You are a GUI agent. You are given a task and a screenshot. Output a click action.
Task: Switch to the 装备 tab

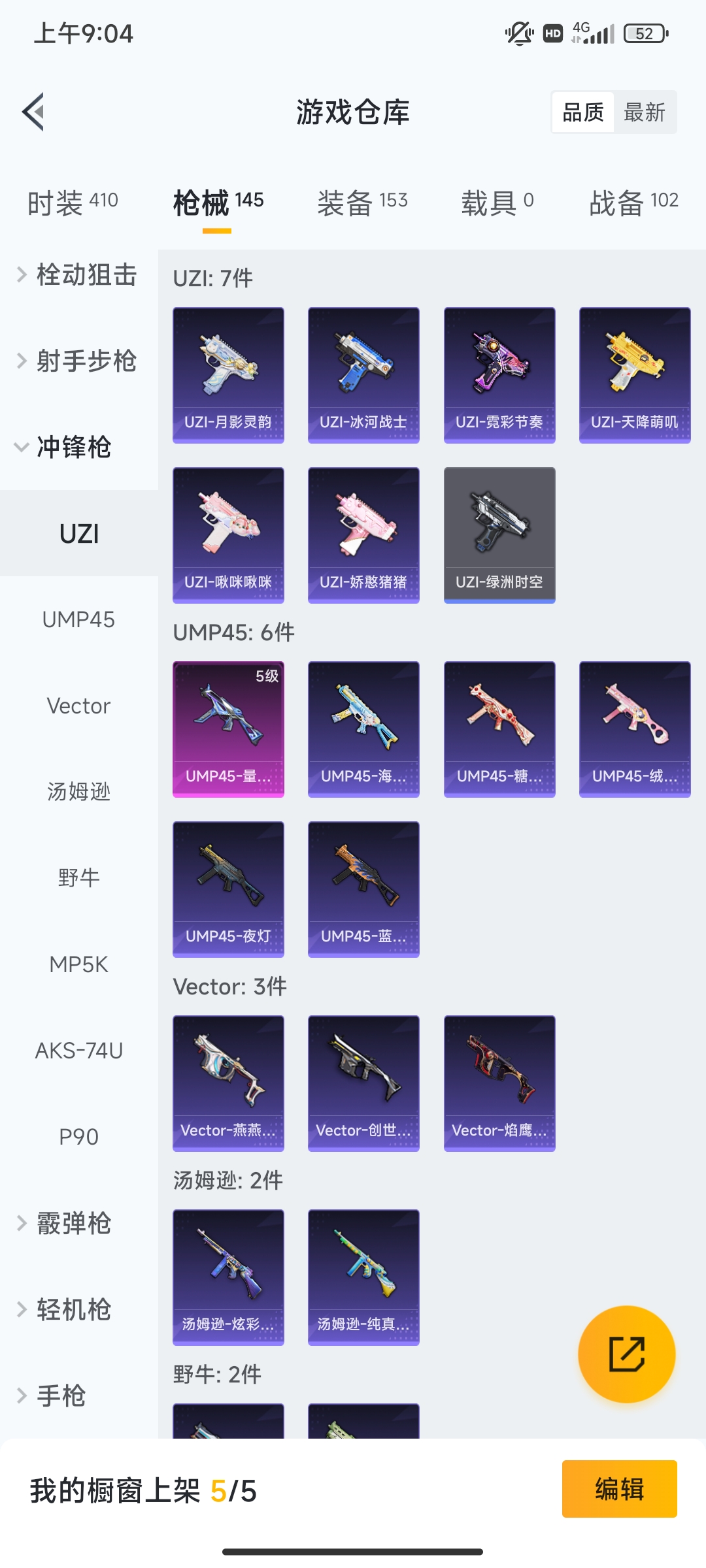click(x=362, y=202)
